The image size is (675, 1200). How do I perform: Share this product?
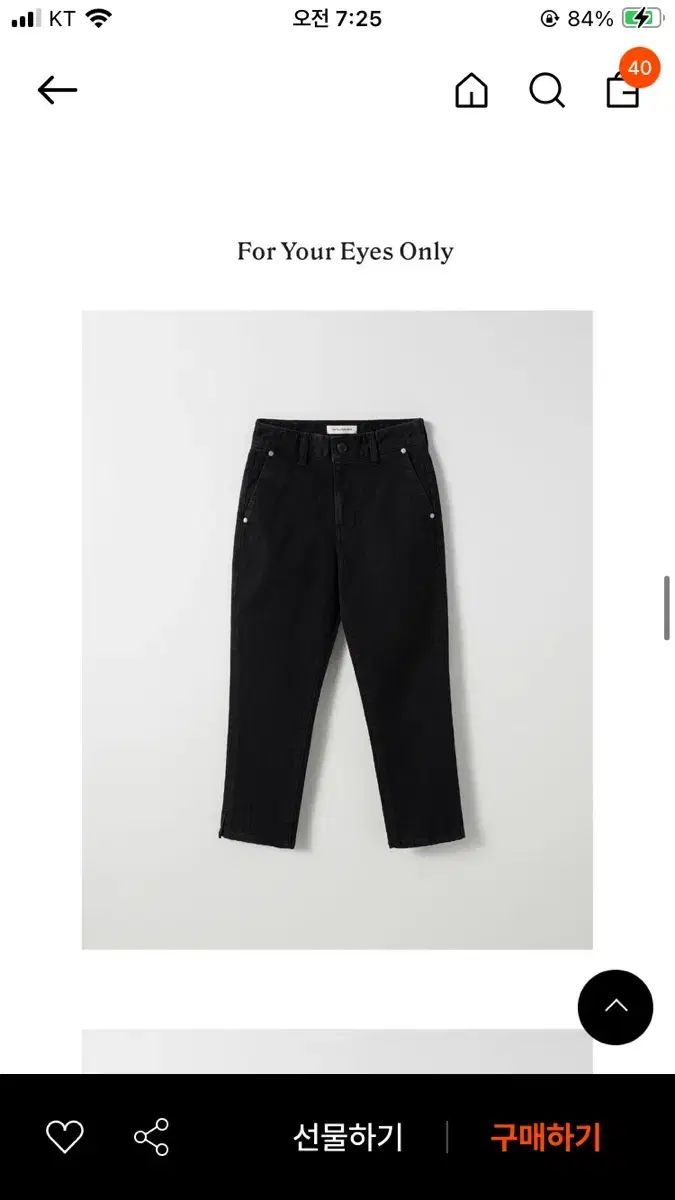[152, 1137]
